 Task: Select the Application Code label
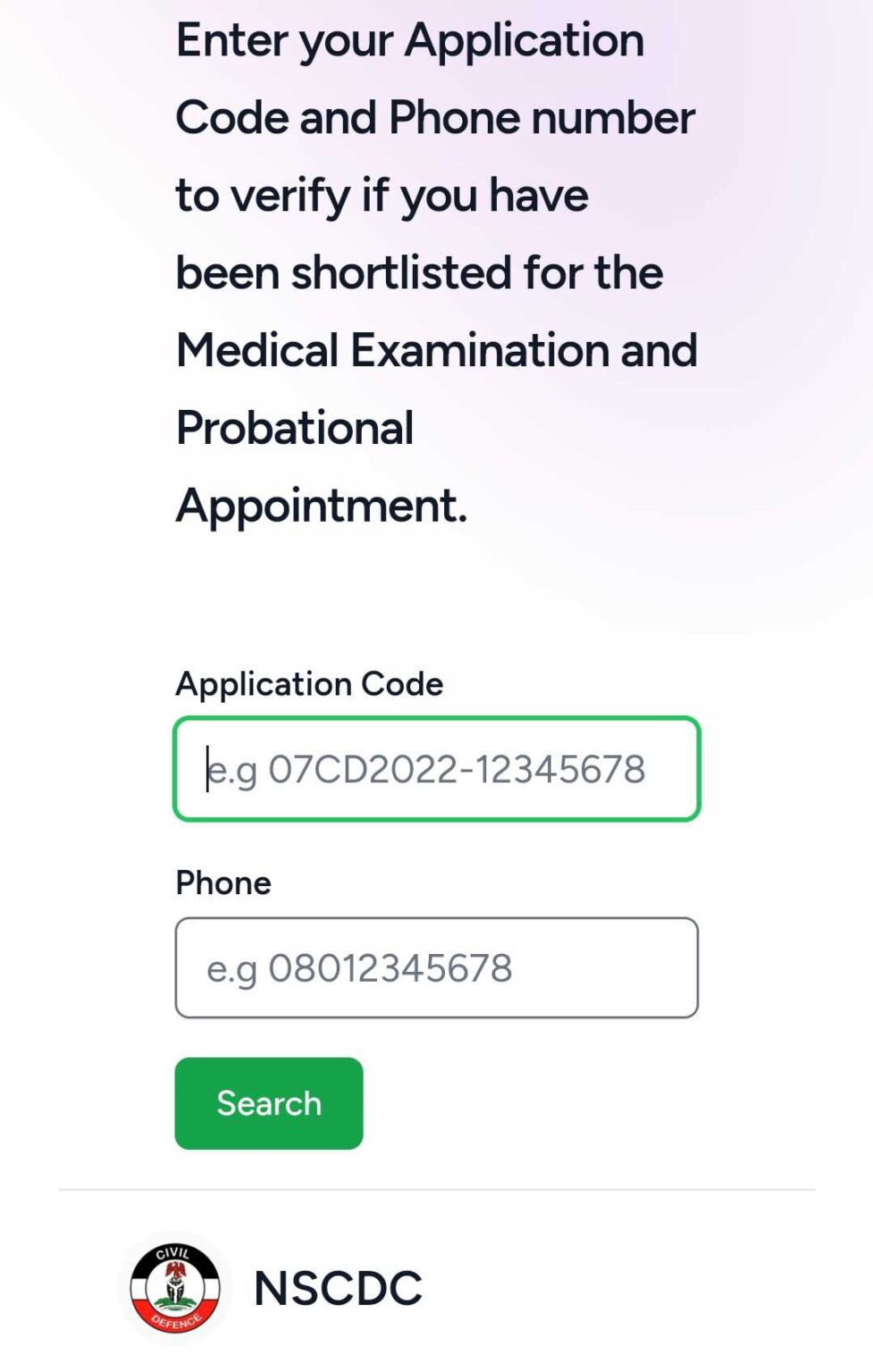coord(310,683)
